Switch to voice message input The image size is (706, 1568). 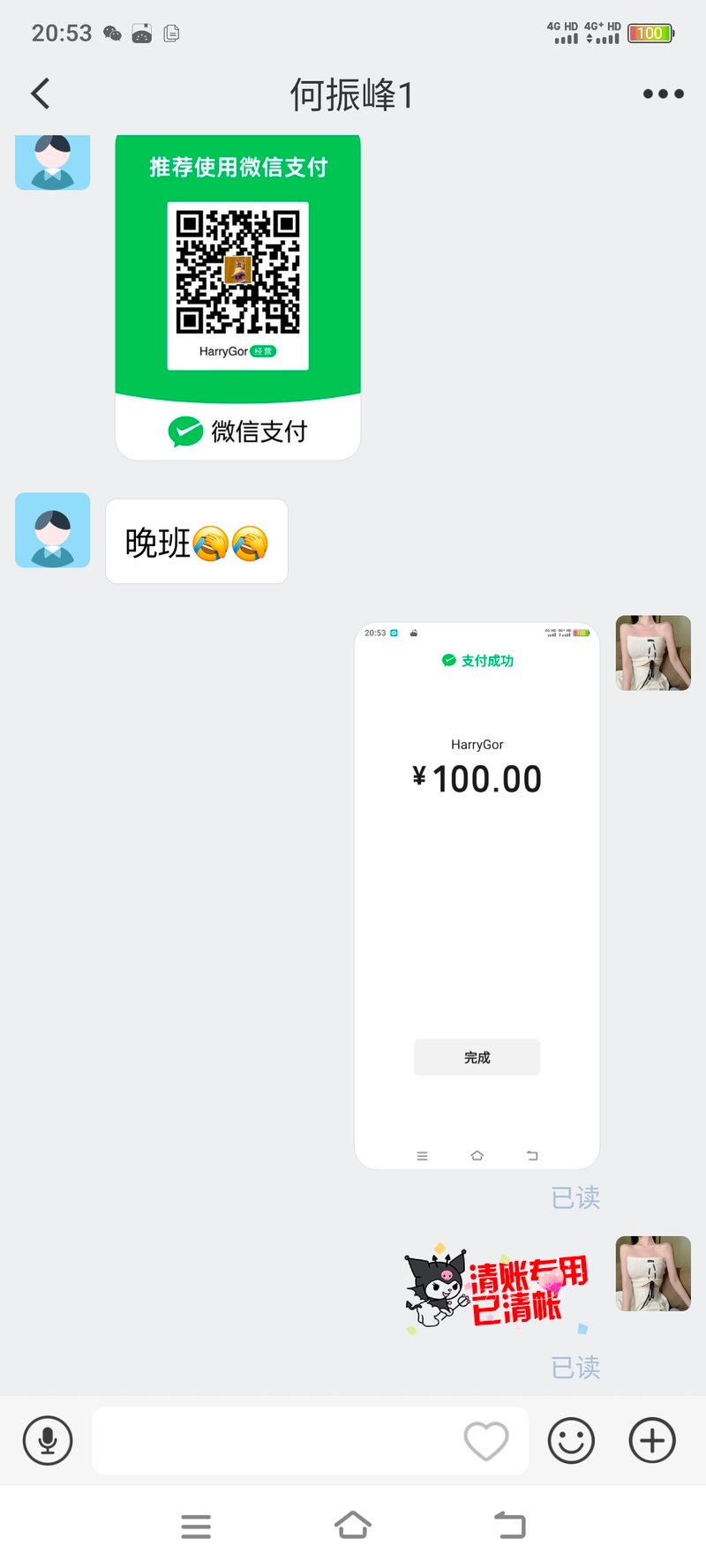click(x=48, y=1441)
